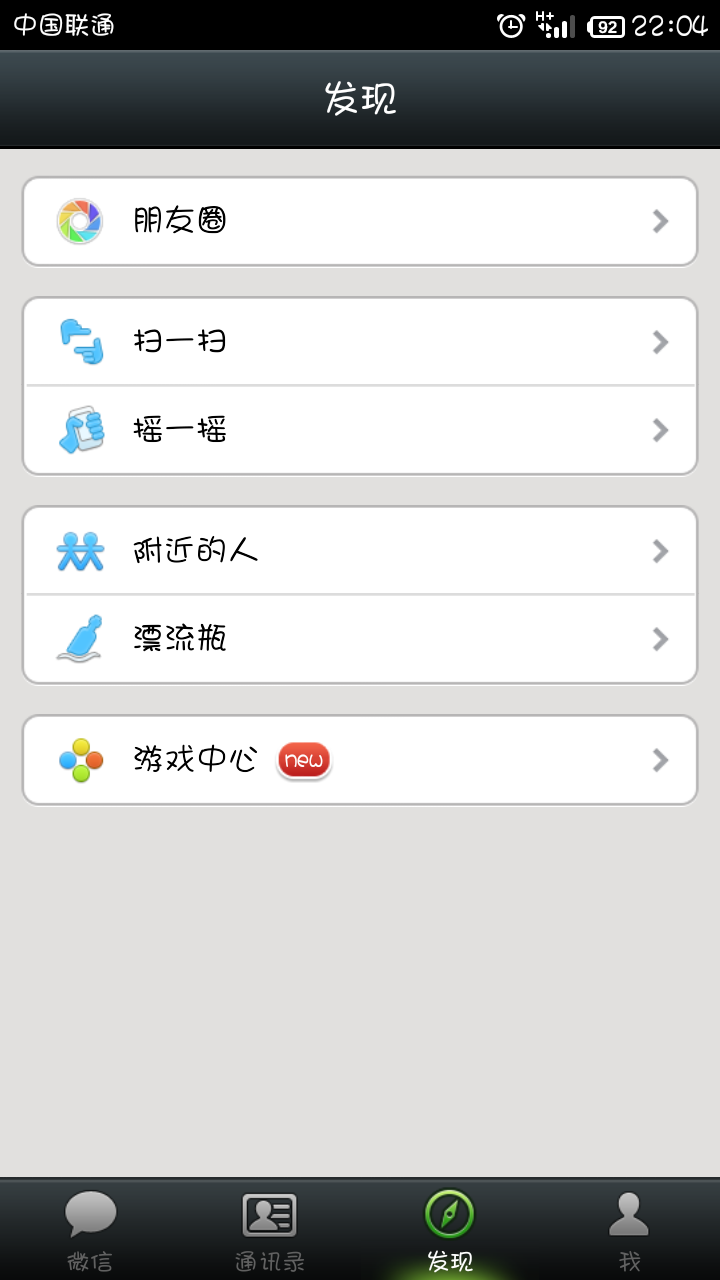720x1280 pixels.
Task: Open 游戏中心 using its right arrow
Action: [660, 759]
